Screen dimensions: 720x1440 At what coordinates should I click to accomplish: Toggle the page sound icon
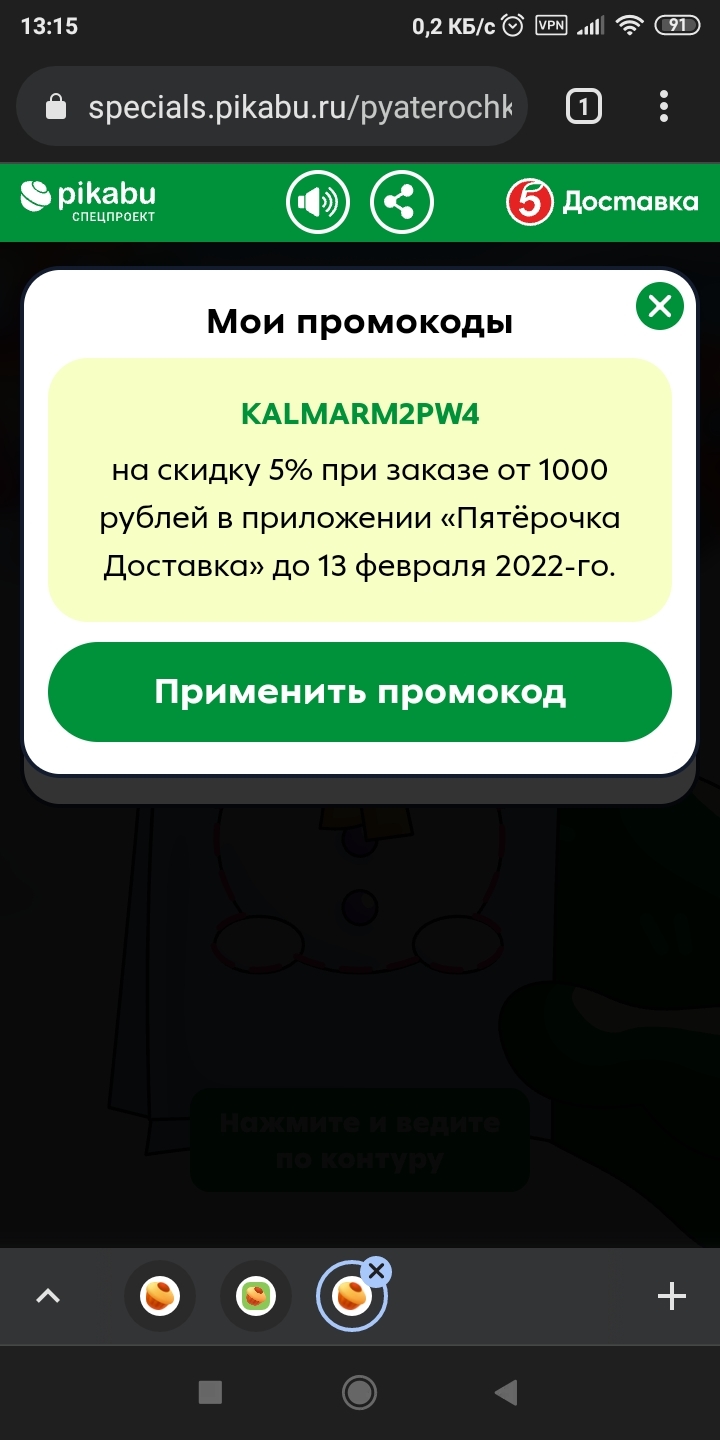(x=318, y=202)
